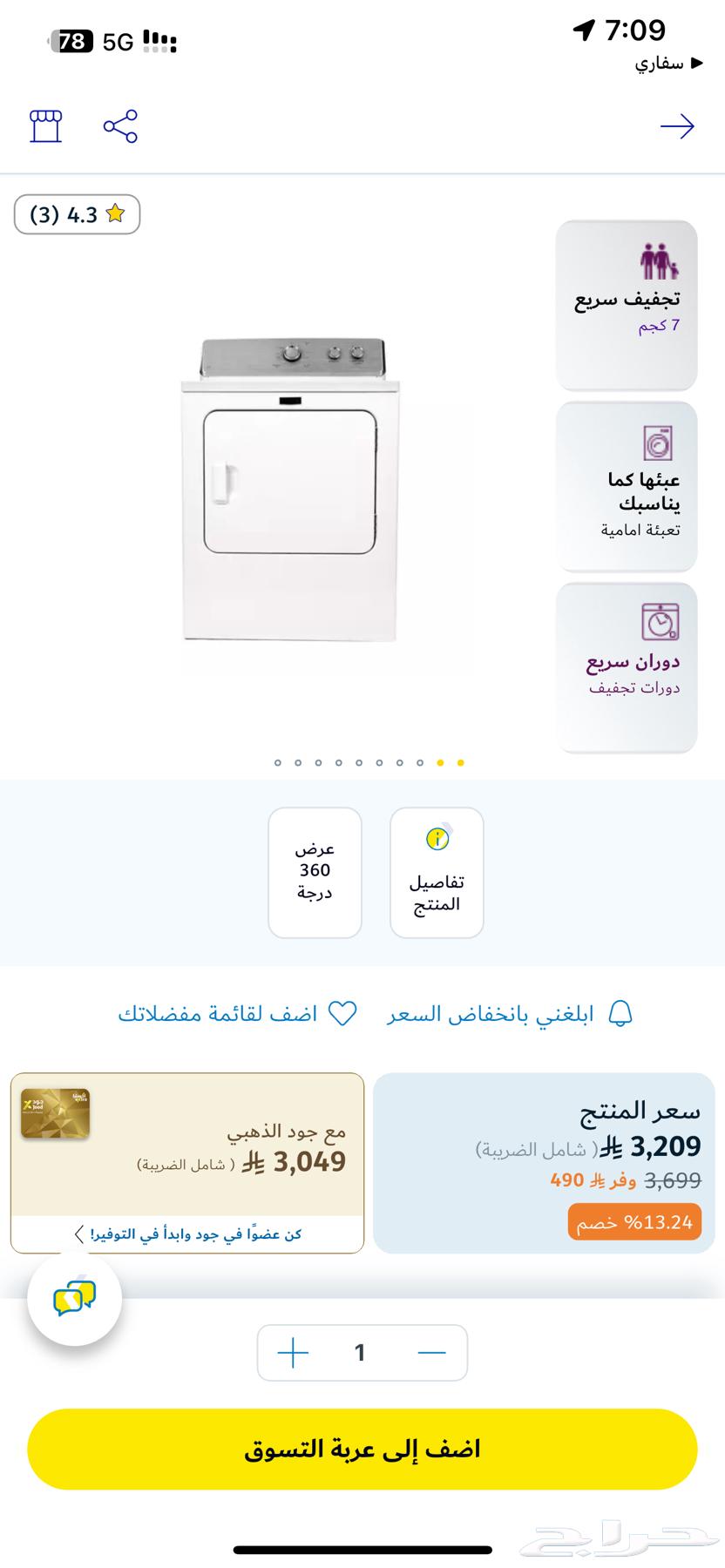725x1568 pixels.
Task: Open عرض 360 درجة product view
Action: (x=315, y=871)
